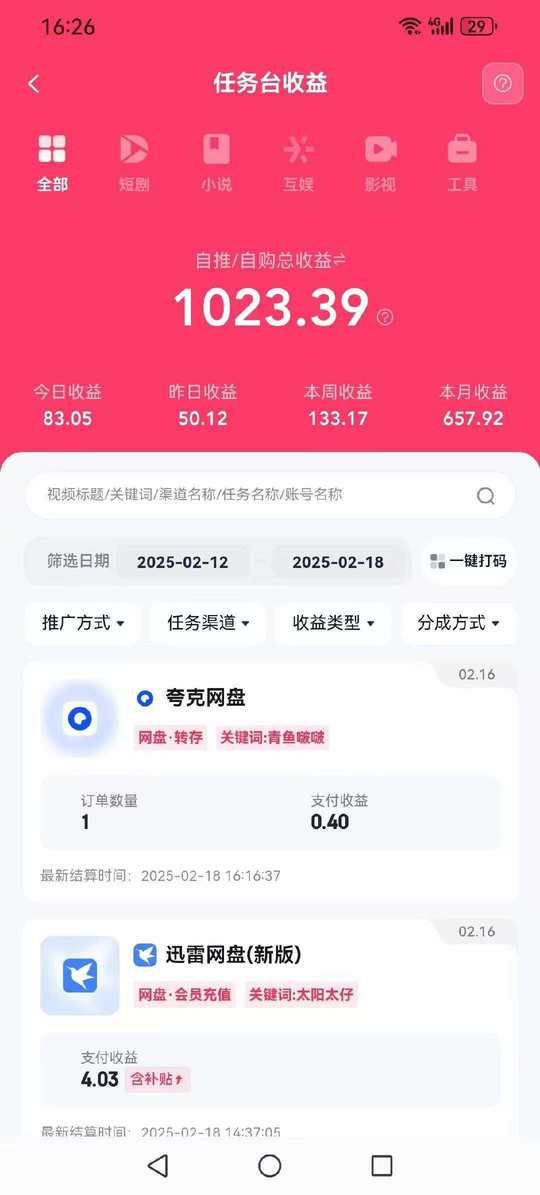The width and height of the screenshot is (540, 1195).
Task: Change end date 2025-02-18
Action: click(338, 562)
